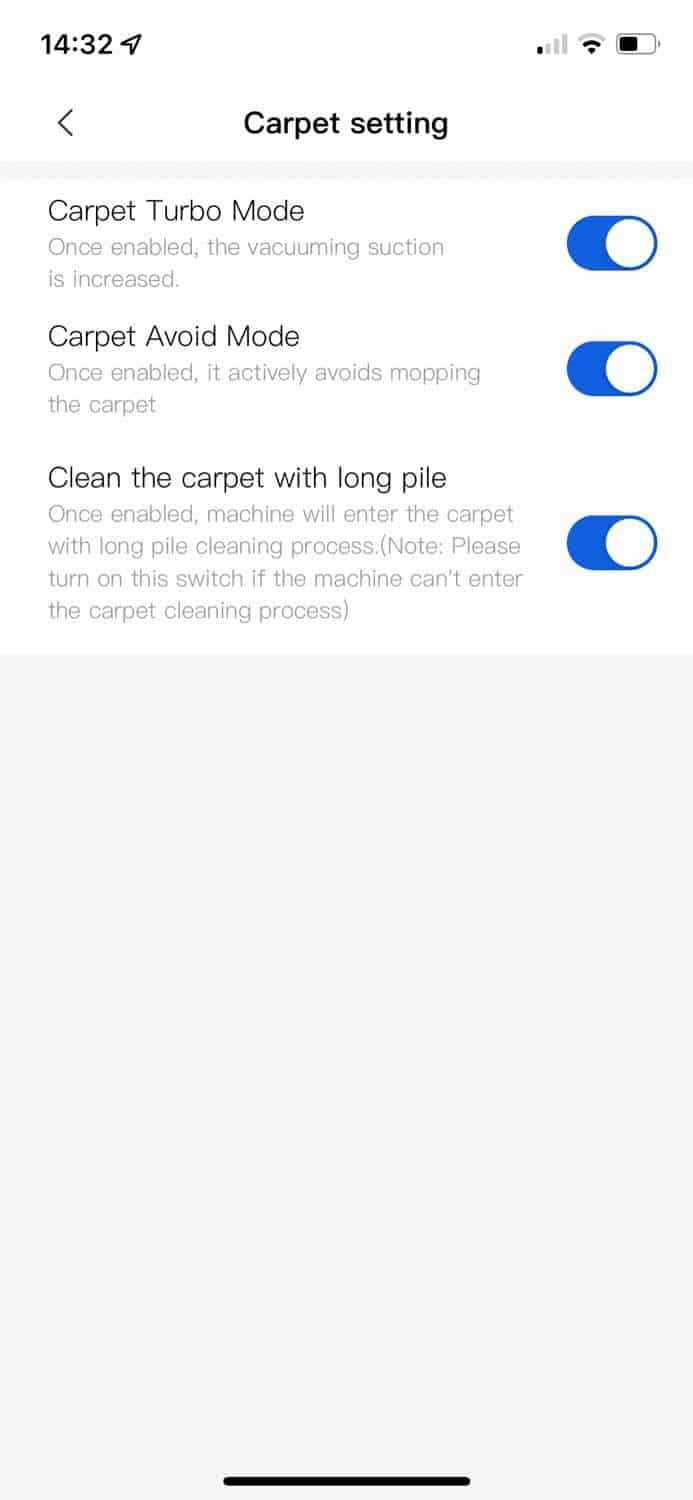Go back from Carpet setting
Screen dimensions: 693x1500
(66, 123)
